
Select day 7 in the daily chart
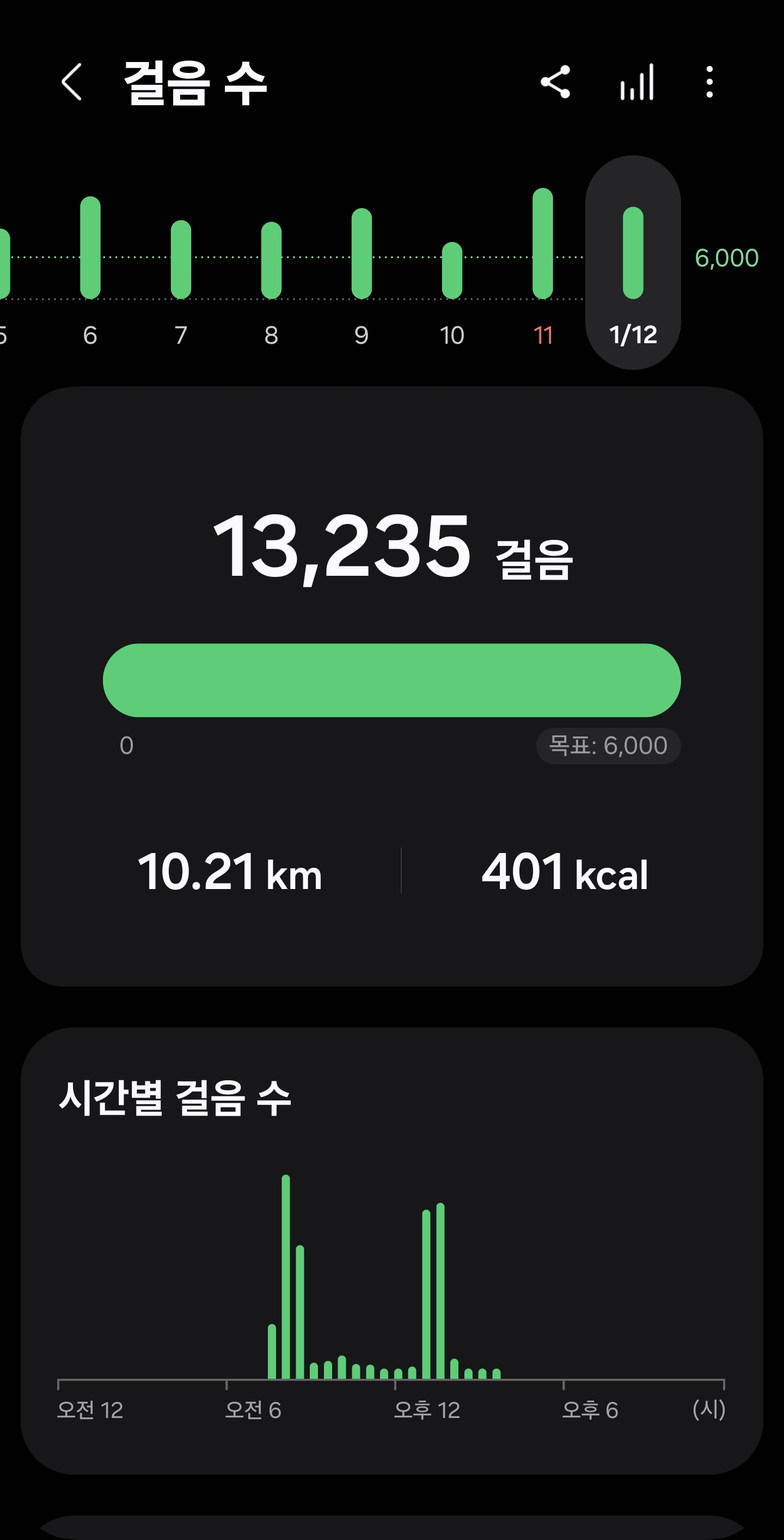(181, 269)
